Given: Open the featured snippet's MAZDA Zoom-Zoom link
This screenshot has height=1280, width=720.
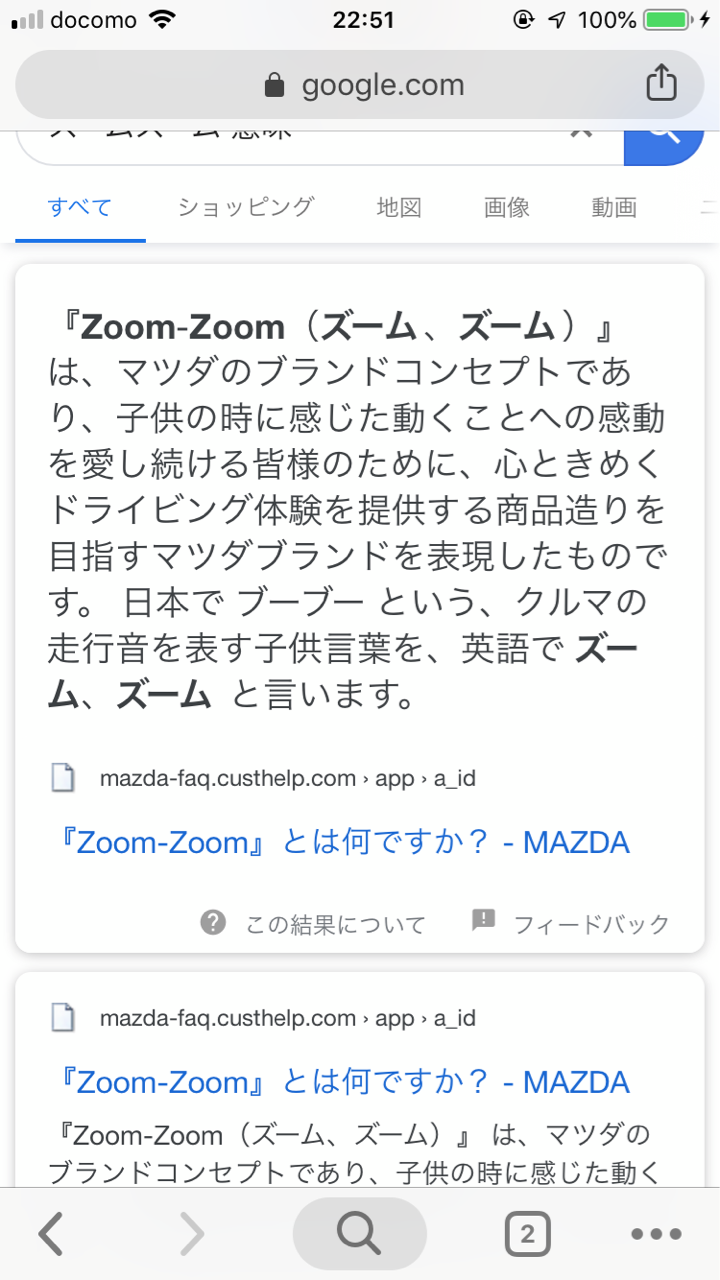Looking at the screenshot, I should click(x=340, y=842).
